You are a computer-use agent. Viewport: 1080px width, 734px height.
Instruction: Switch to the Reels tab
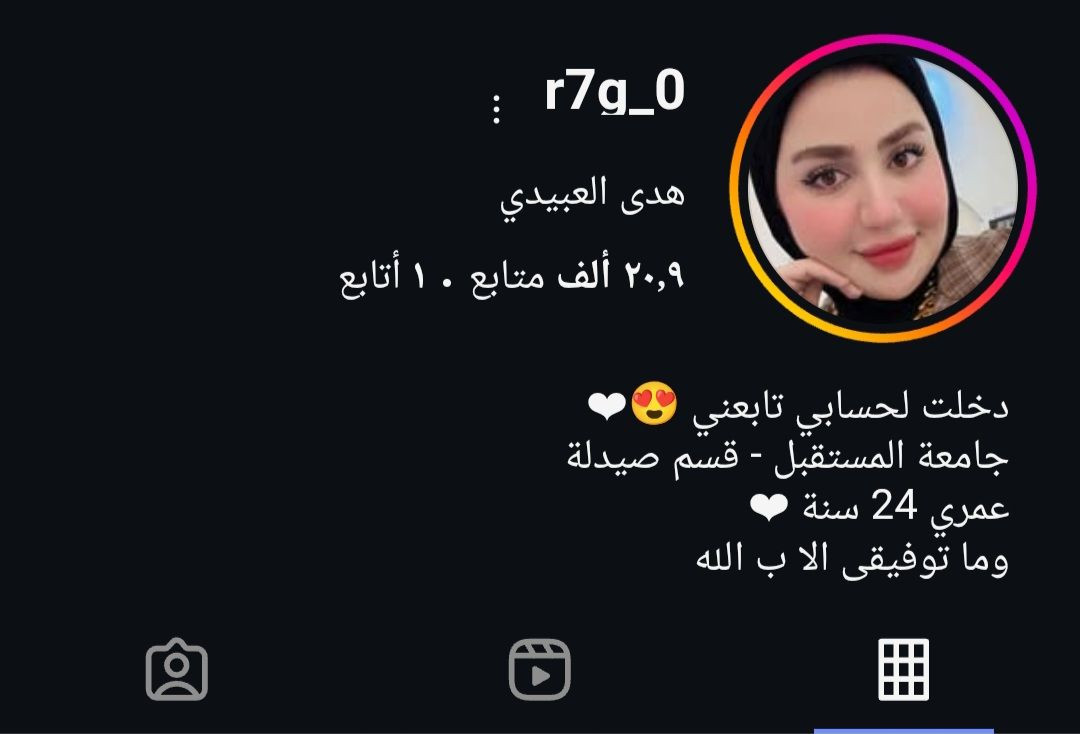coord(539,669)
